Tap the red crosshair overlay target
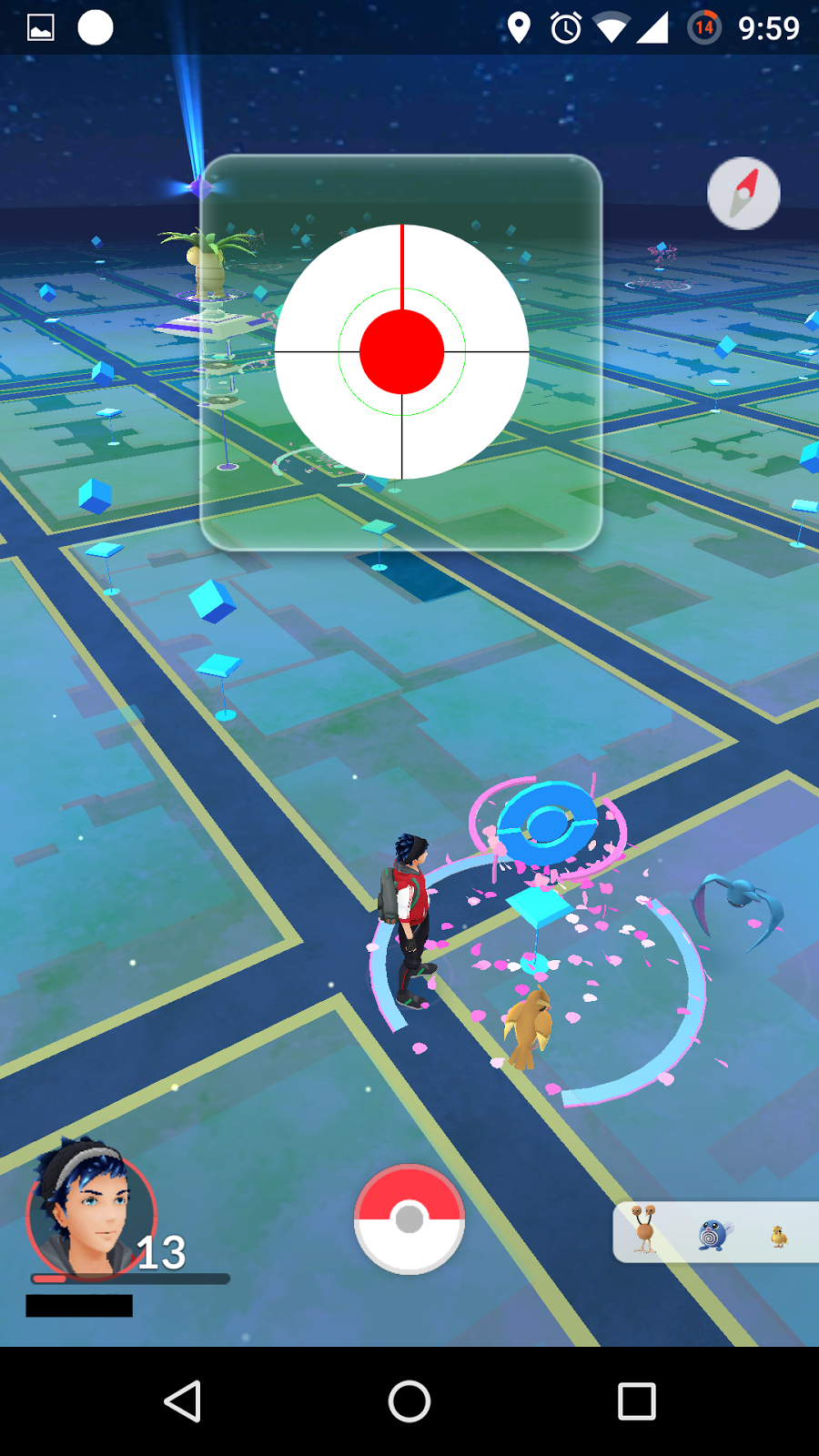Screen dimensions: 819x1456 tap(401, 351)
